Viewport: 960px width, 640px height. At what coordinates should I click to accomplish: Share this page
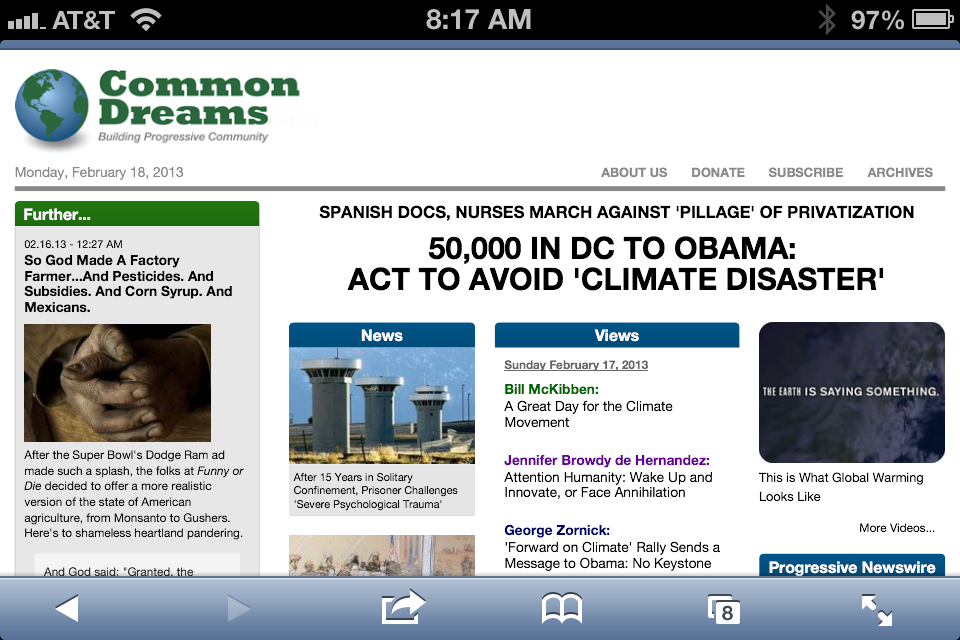pos(403,608)
